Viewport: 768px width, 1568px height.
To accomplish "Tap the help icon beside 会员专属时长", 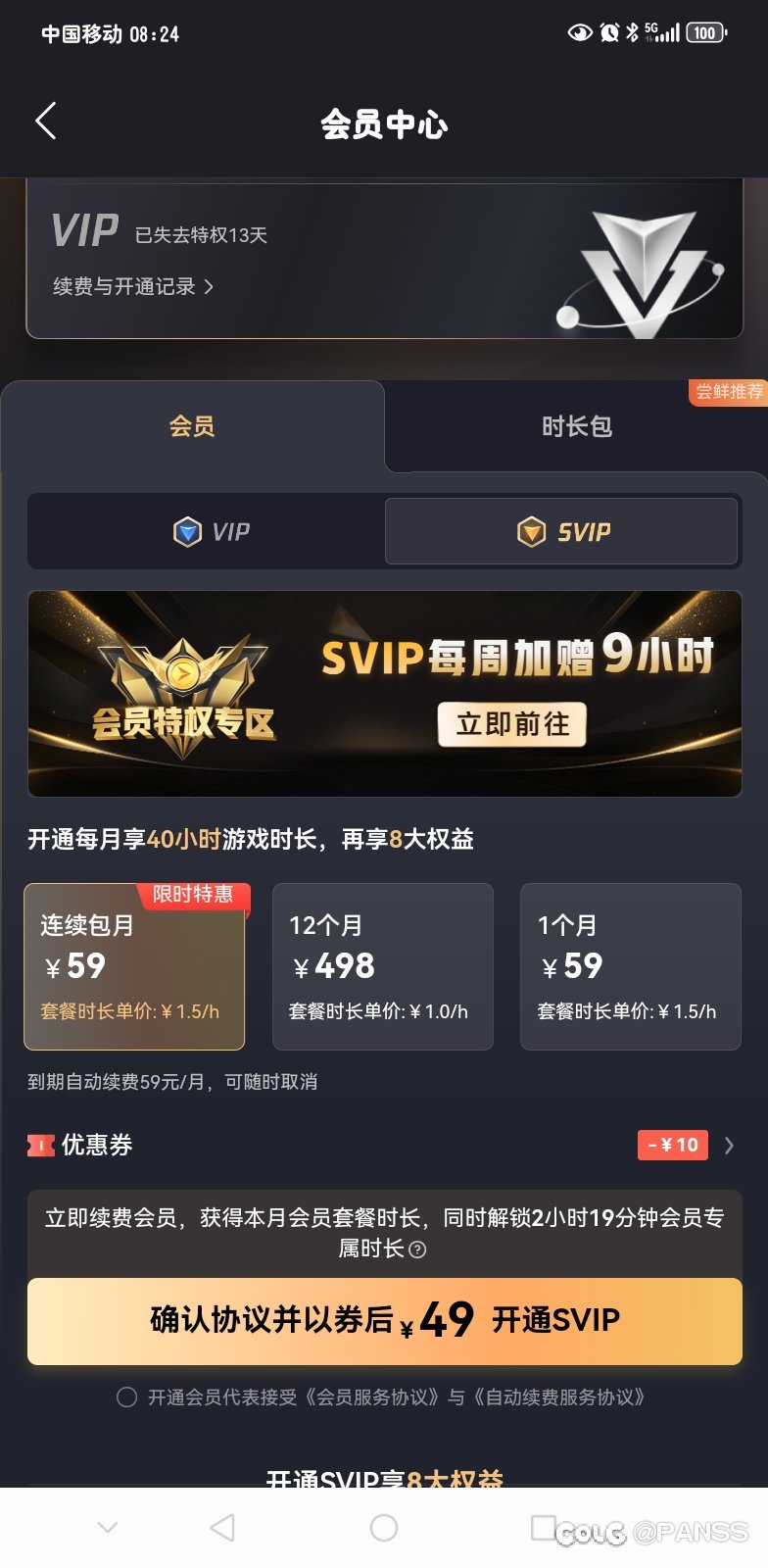I will click(x=417, y=1249).
